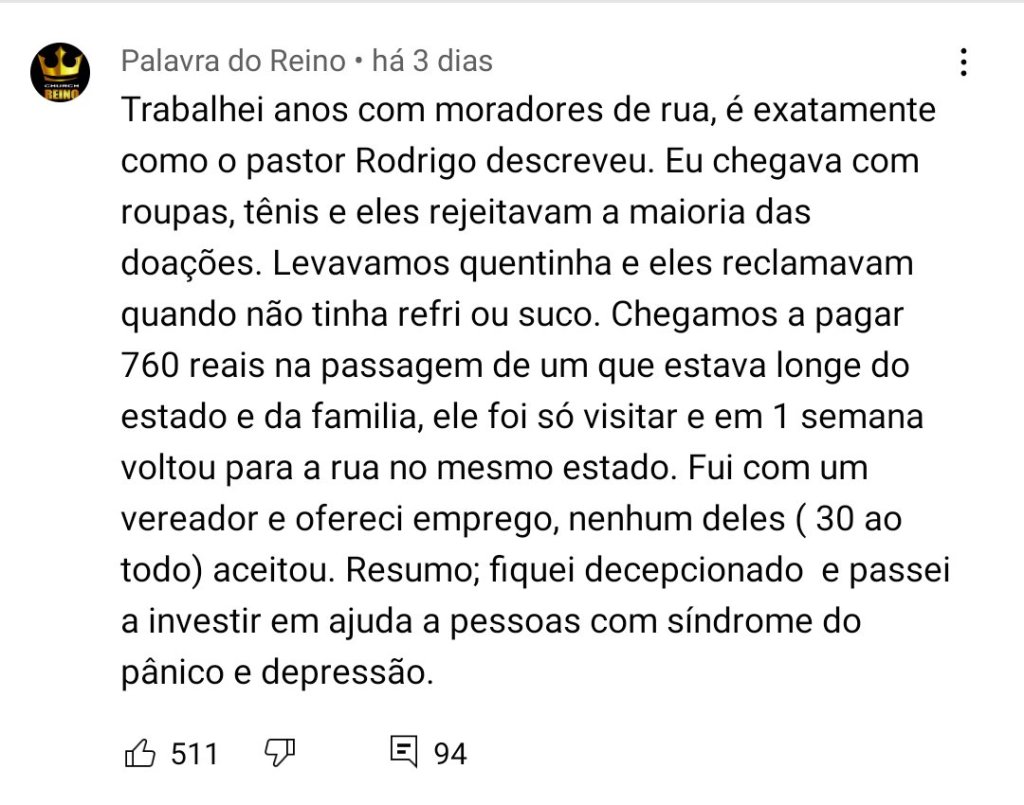This screenshot has width=1024, height=805.
Task: Like the Palavra do Reino comment
Action: point(140,752)
